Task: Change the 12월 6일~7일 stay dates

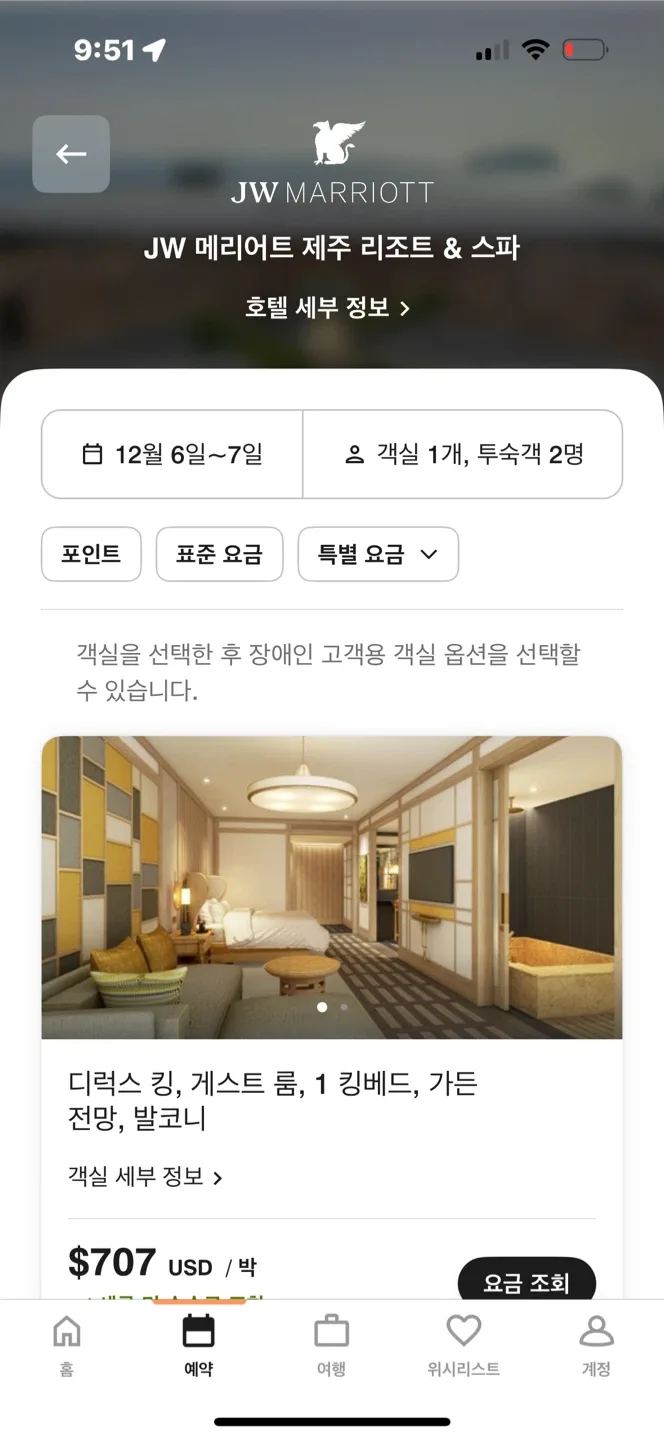Action: click(x=172, y=454)
